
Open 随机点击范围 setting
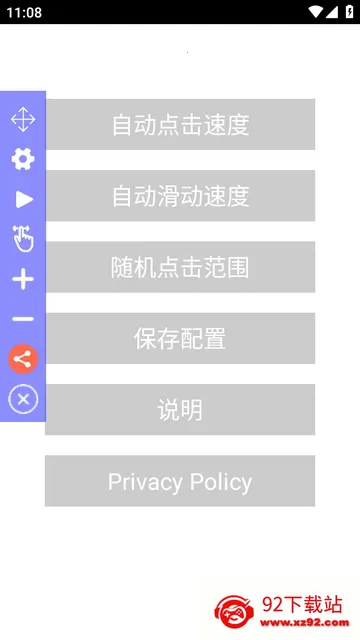(x=180, y=267)
